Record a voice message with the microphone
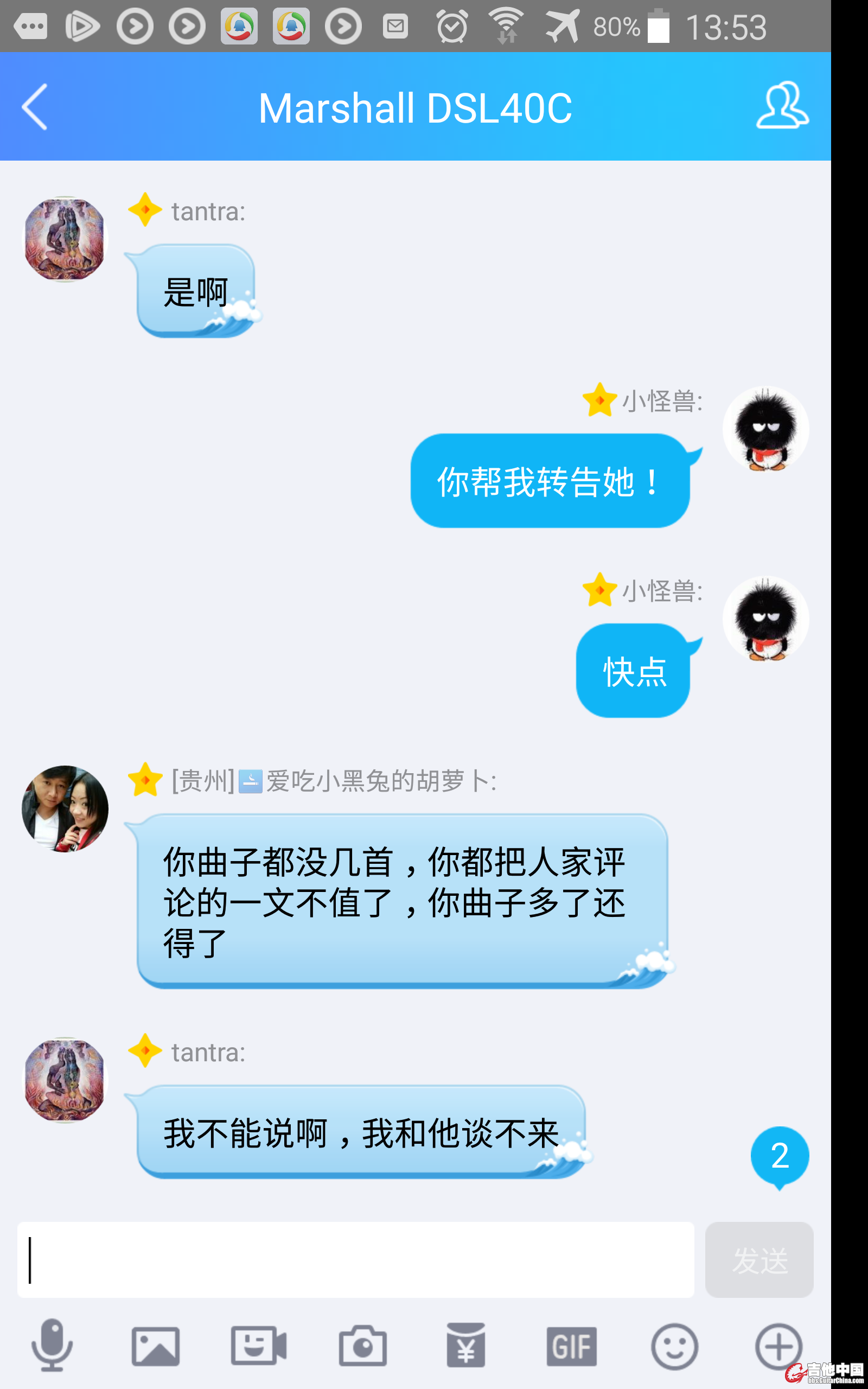868x1389 pixels. tap(52, 1345)
